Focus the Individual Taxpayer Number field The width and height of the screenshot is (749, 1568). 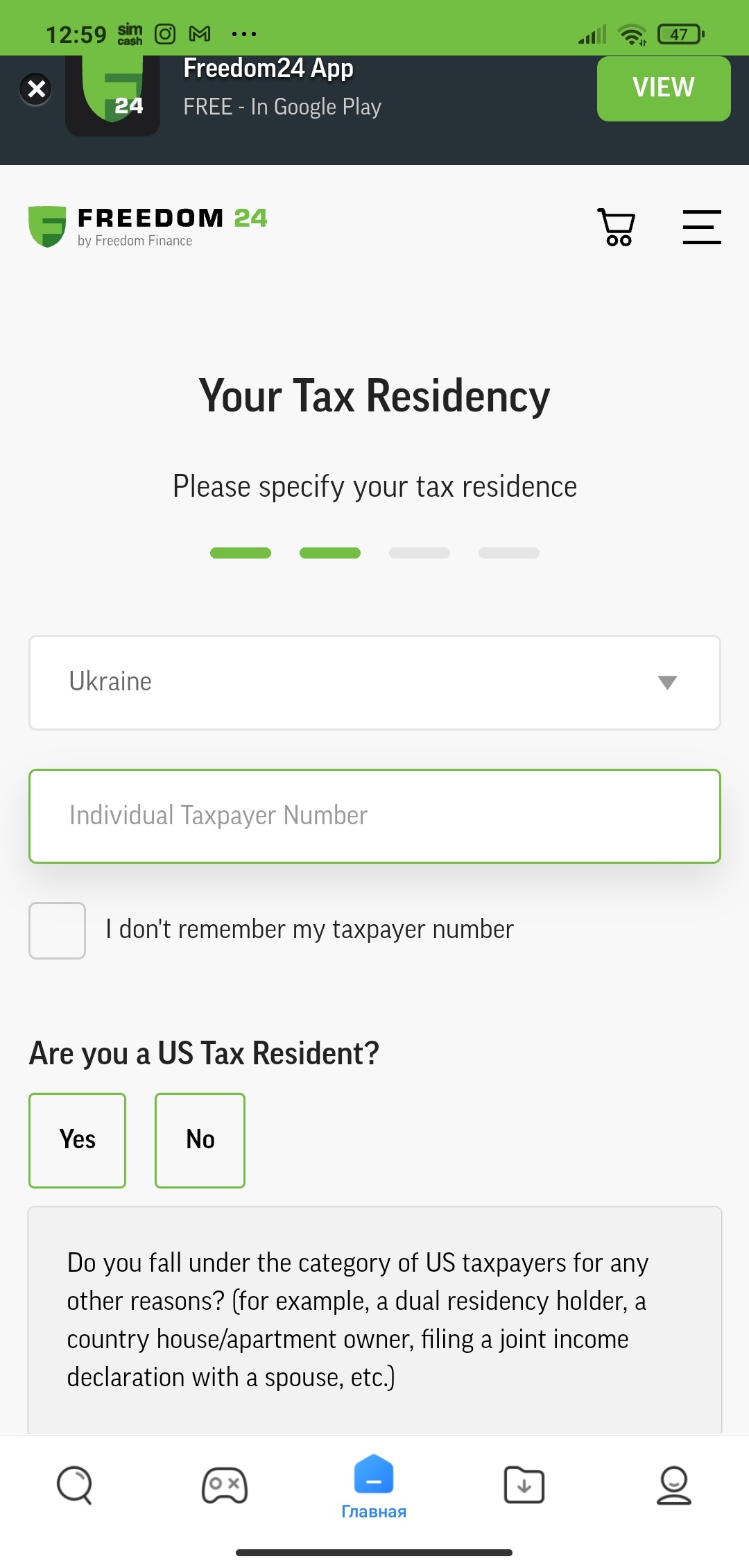click(374, 816)
